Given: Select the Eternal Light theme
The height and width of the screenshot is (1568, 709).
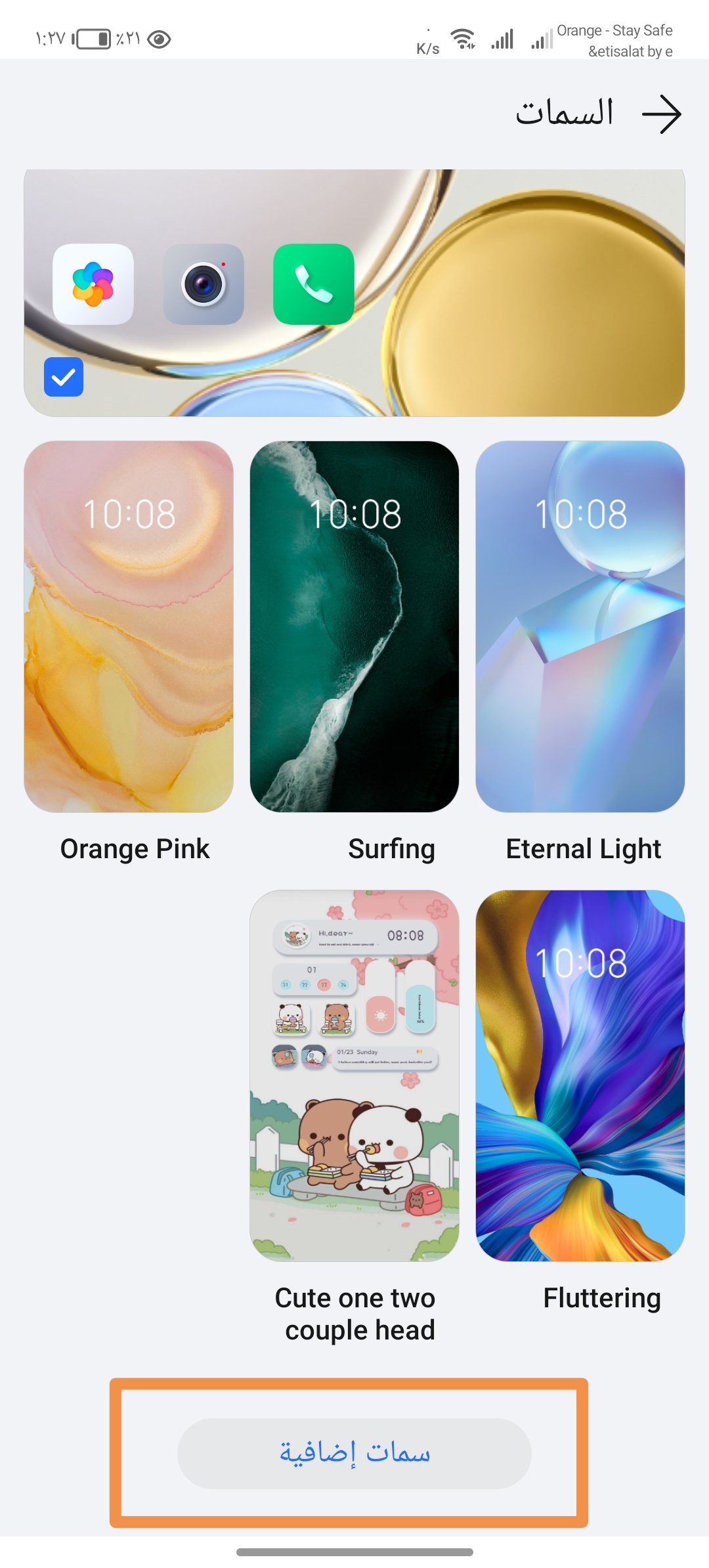Looking at the screenshot, I should coord(580,626).
